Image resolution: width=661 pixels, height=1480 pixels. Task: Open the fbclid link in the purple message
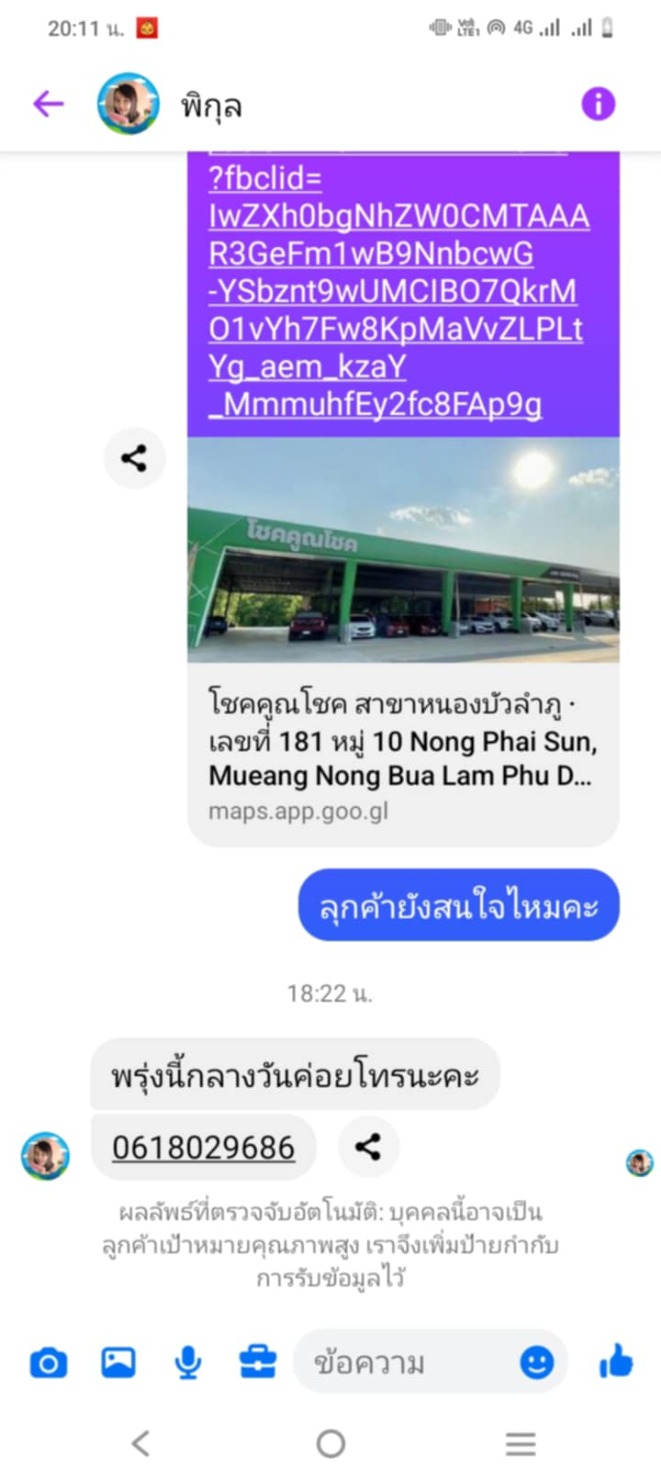tap(398, 290)
